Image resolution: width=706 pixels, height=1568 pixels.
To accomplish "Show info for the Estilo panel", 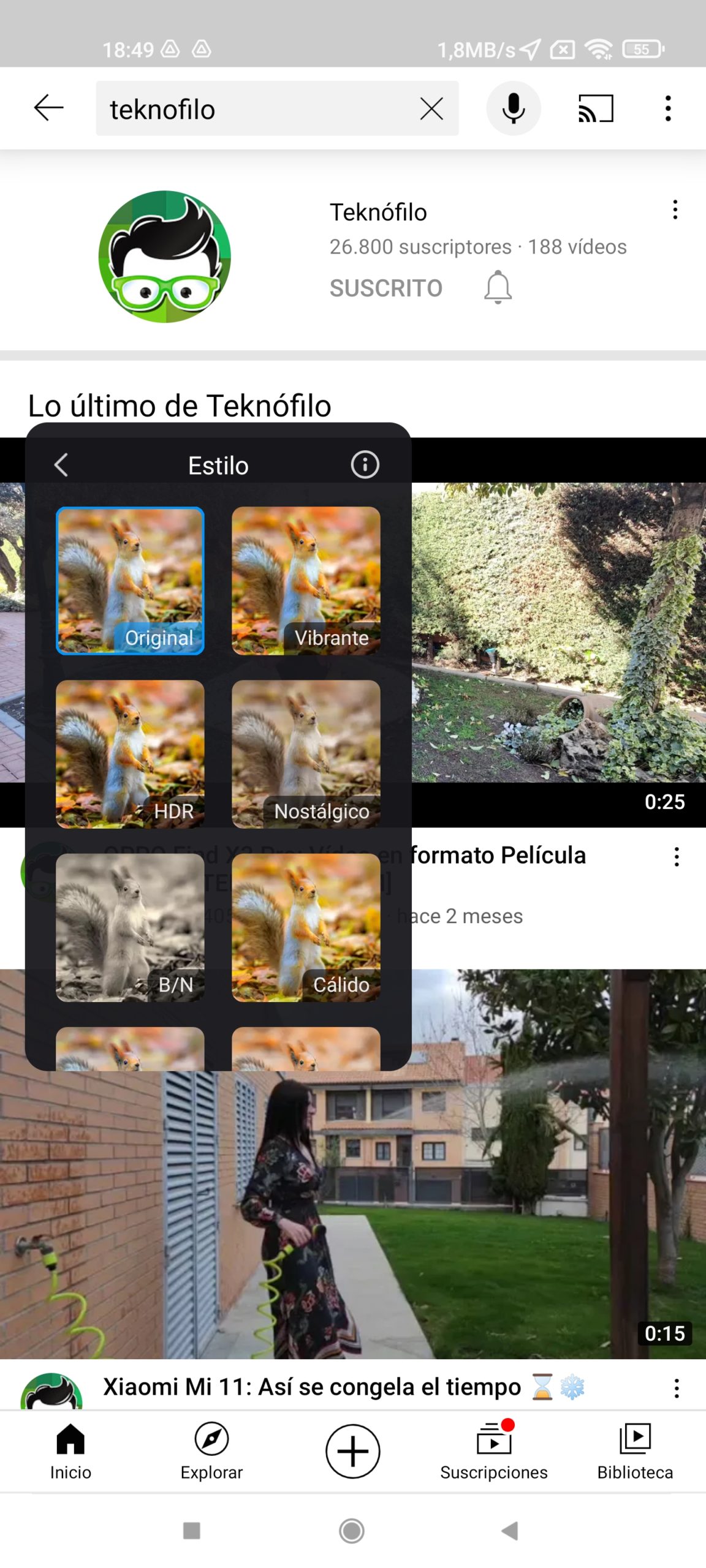I will (x=365, y=465).
